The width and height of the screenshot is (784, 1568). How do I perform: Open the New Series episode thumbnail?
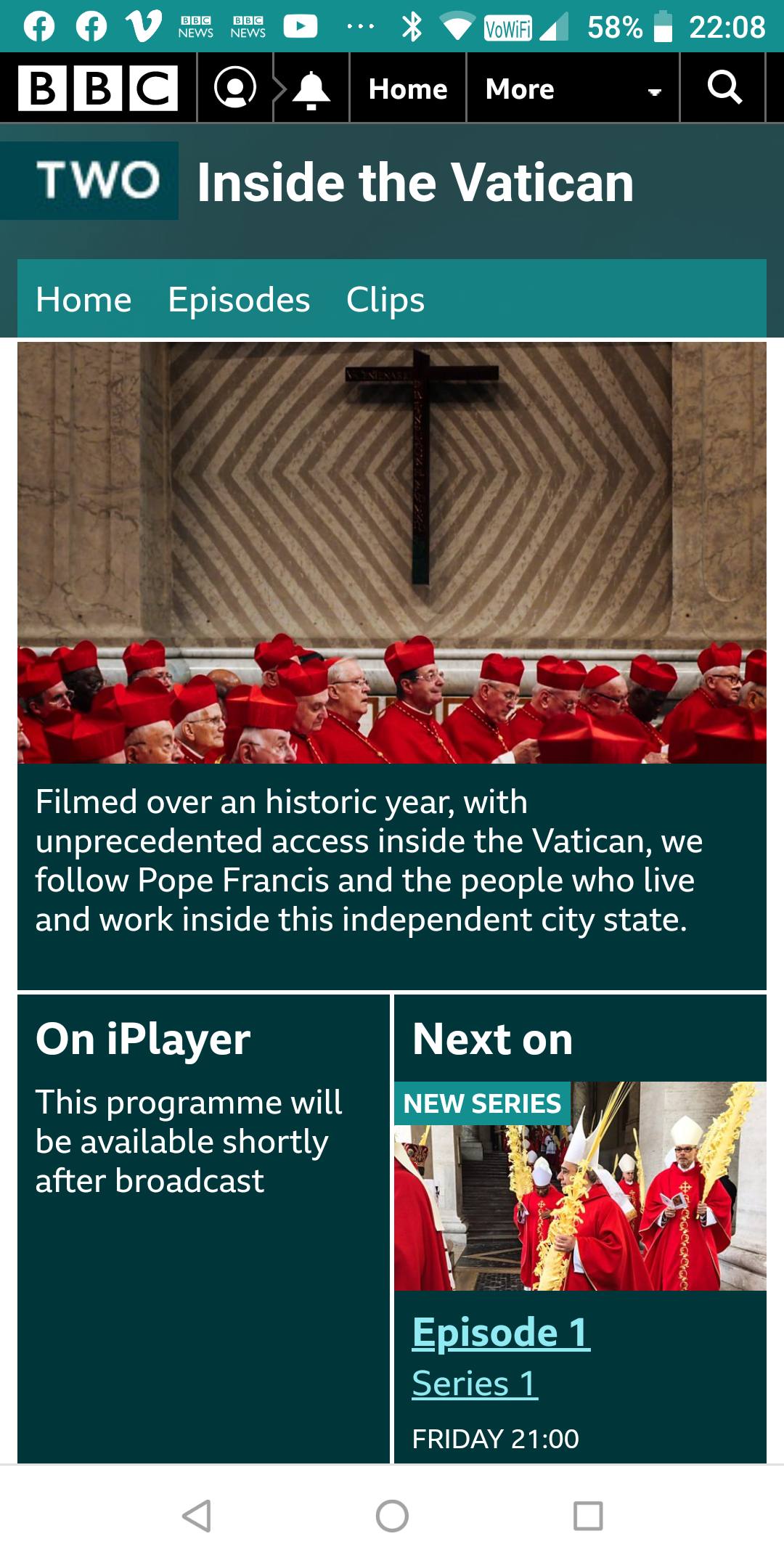pyautogui.click(x=580, y=1186)
